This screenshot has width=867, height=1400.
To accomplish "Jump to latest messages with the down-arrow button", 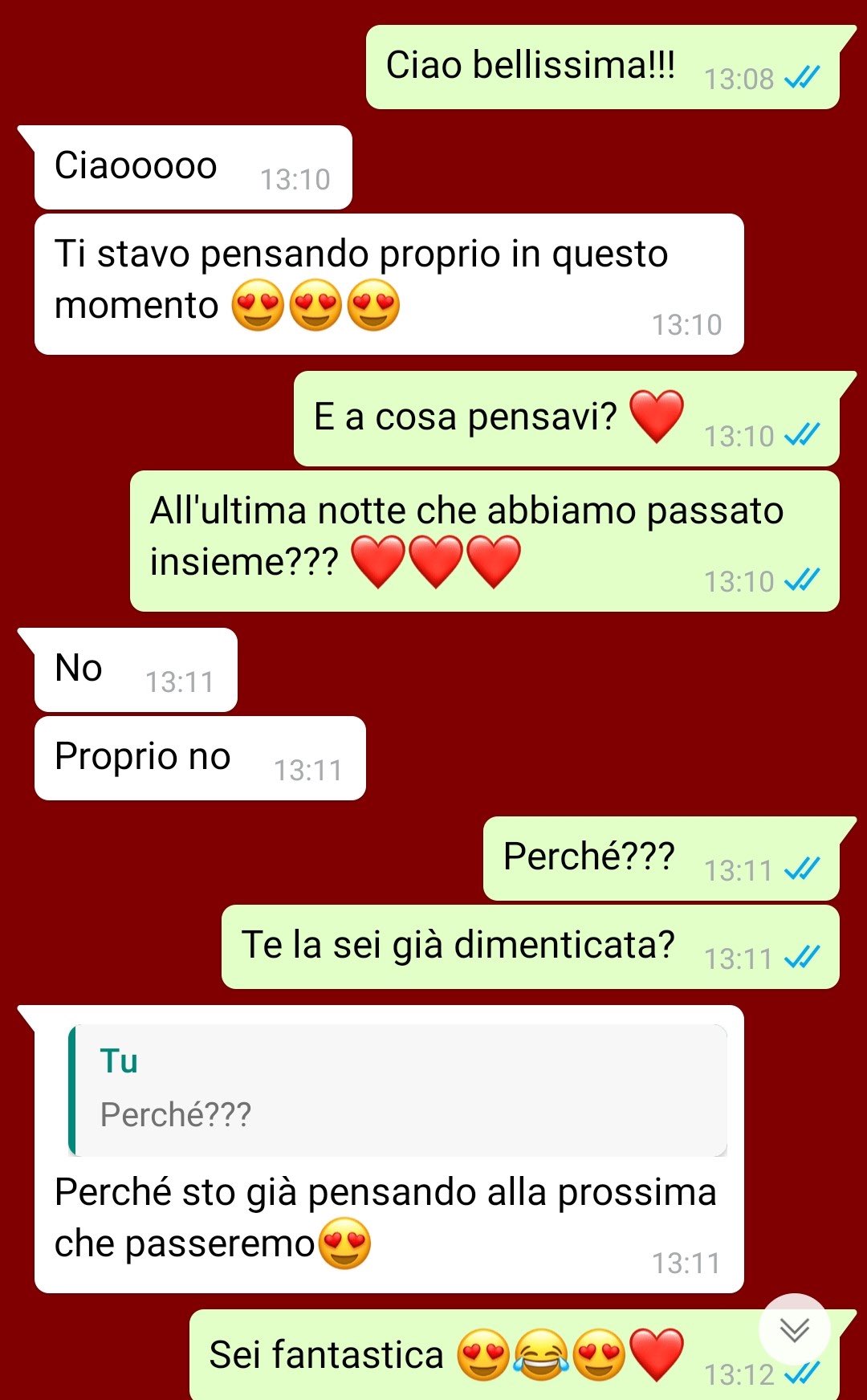I will coord(794,1329).
